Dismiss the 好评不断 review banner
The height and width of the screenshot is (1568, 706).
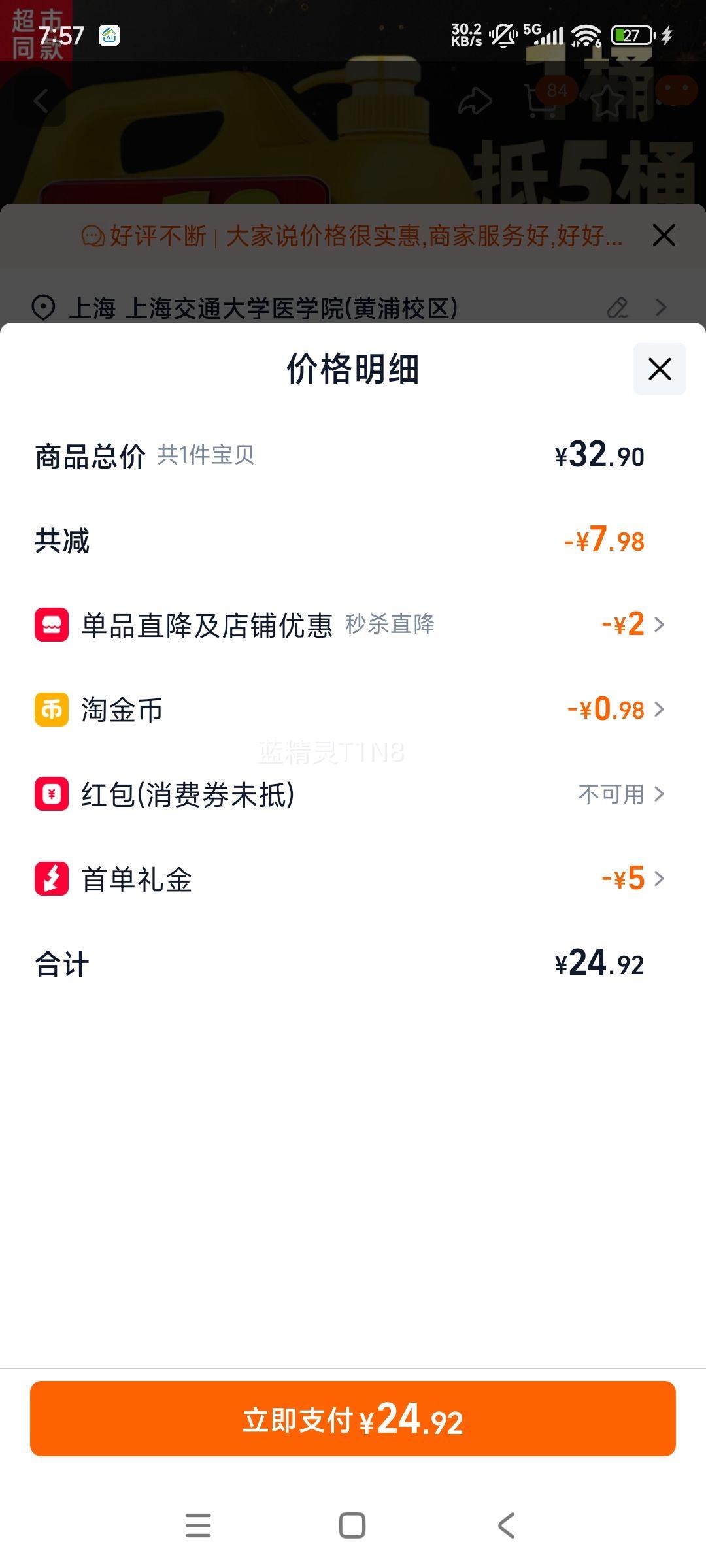[664, 236]
